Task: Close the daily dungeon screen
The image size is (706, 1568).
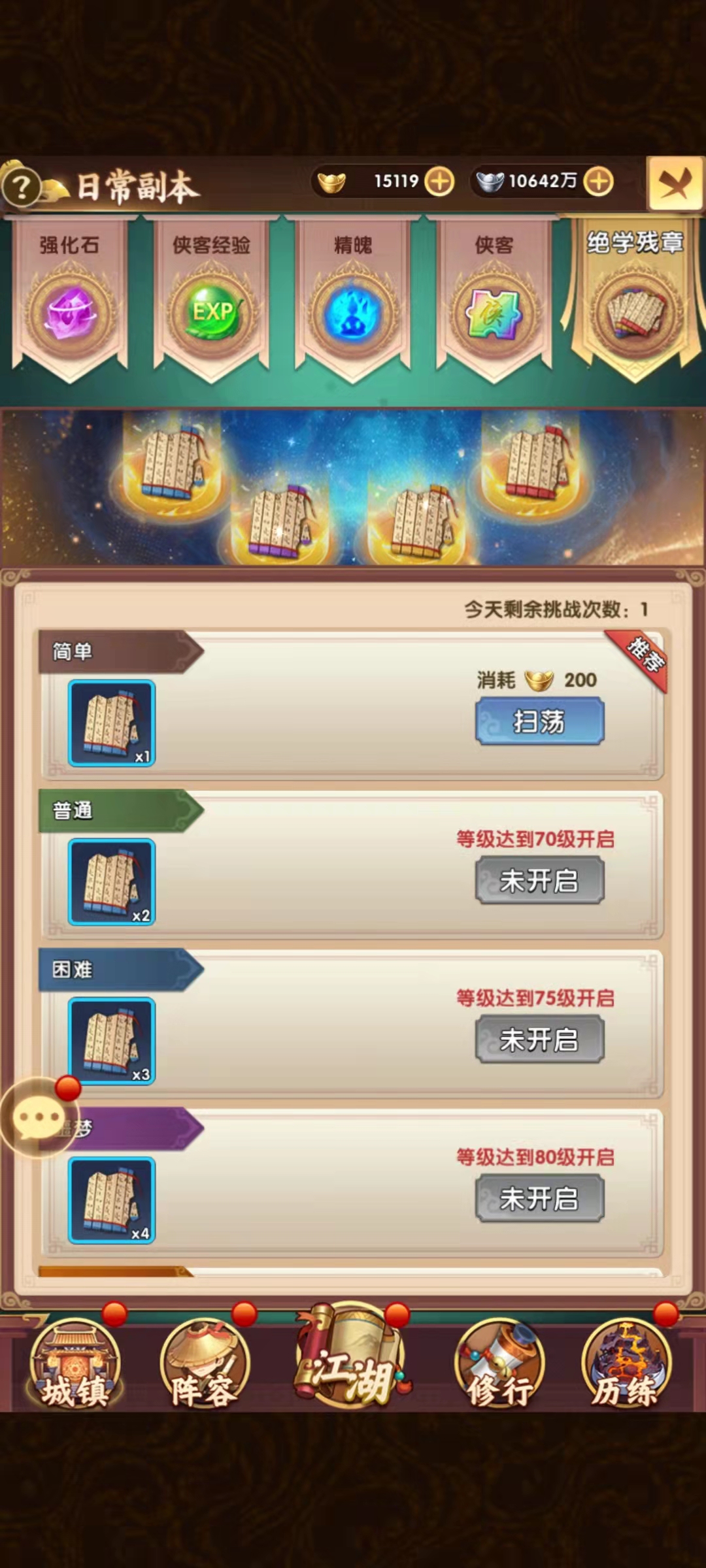Action: point(675,184)
